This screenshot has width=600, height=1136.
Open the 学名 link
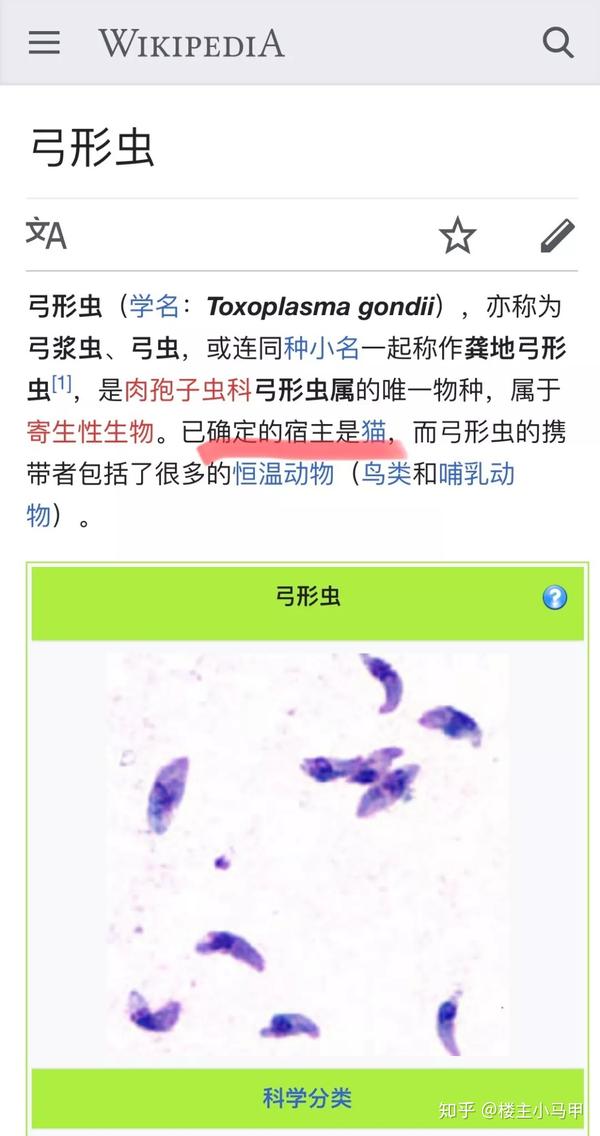pyautogui.click(x=154, y=305)
